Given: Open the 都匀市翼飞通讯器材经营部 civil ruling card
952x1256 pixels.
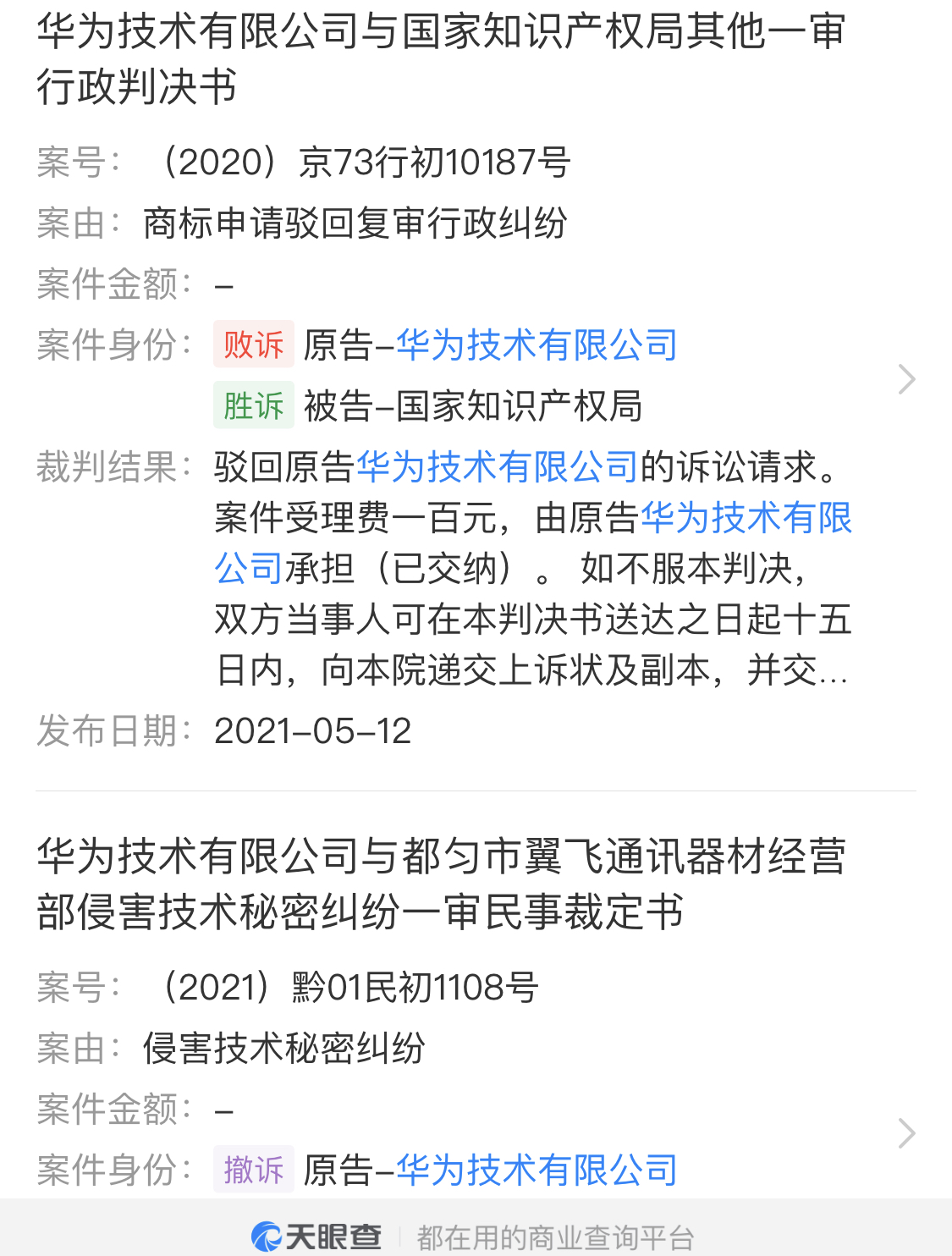Looking at the screenshot, I should click(x=440, y=884).
